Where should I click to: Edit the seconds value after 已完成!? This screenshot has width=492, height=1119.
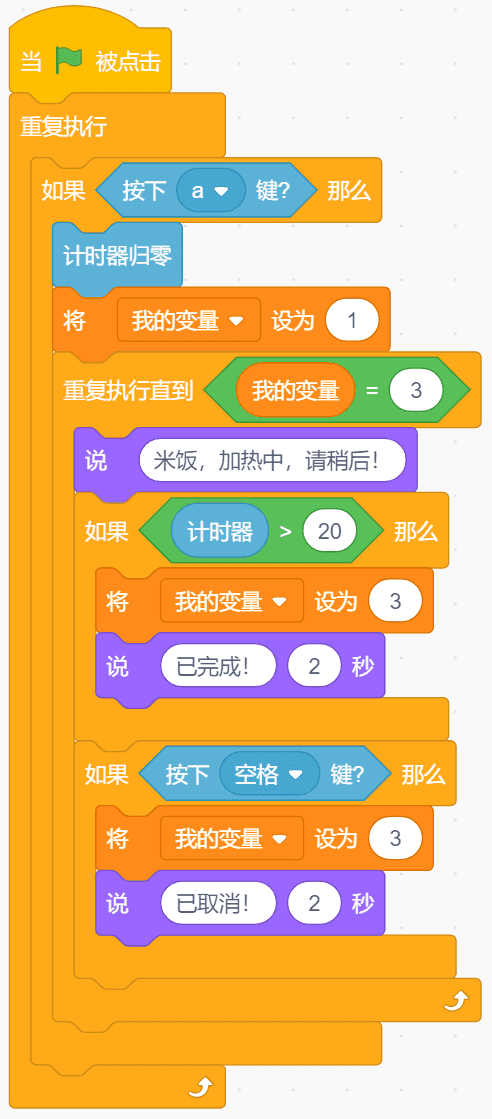click(x=314, y=667)
